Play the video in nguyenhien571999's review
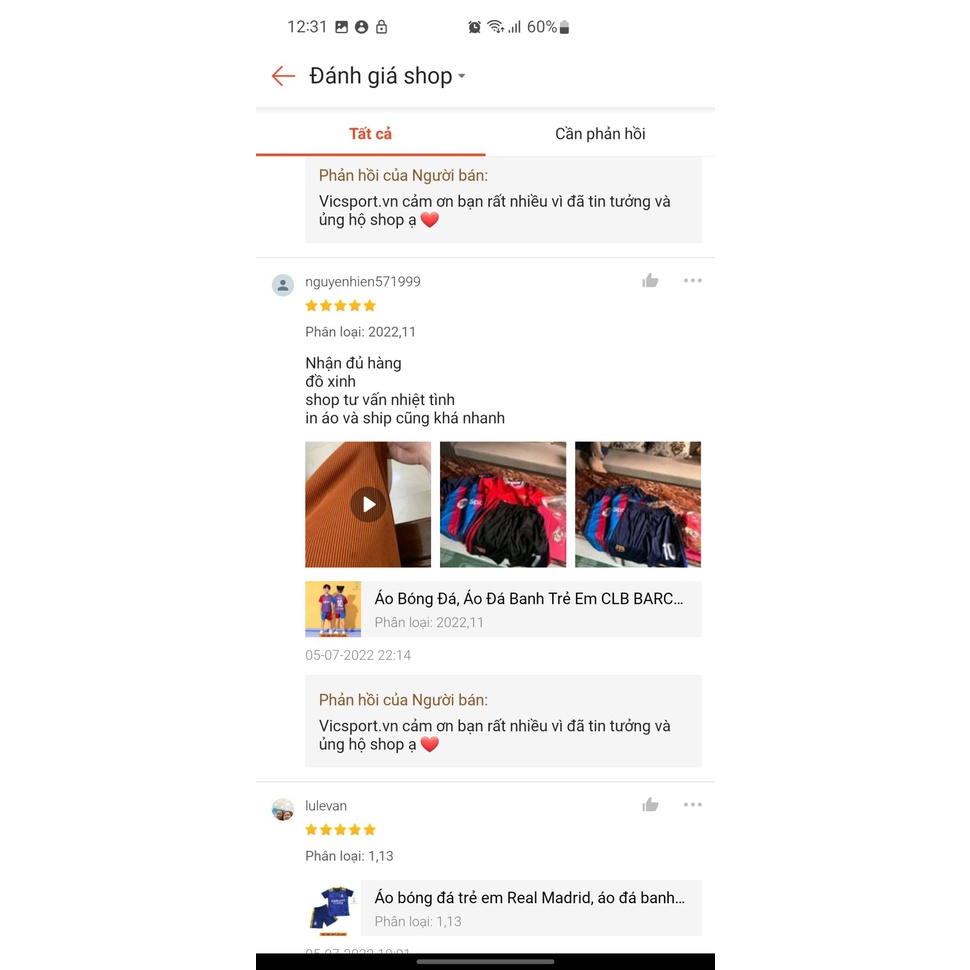 click(x=368, y=504)
